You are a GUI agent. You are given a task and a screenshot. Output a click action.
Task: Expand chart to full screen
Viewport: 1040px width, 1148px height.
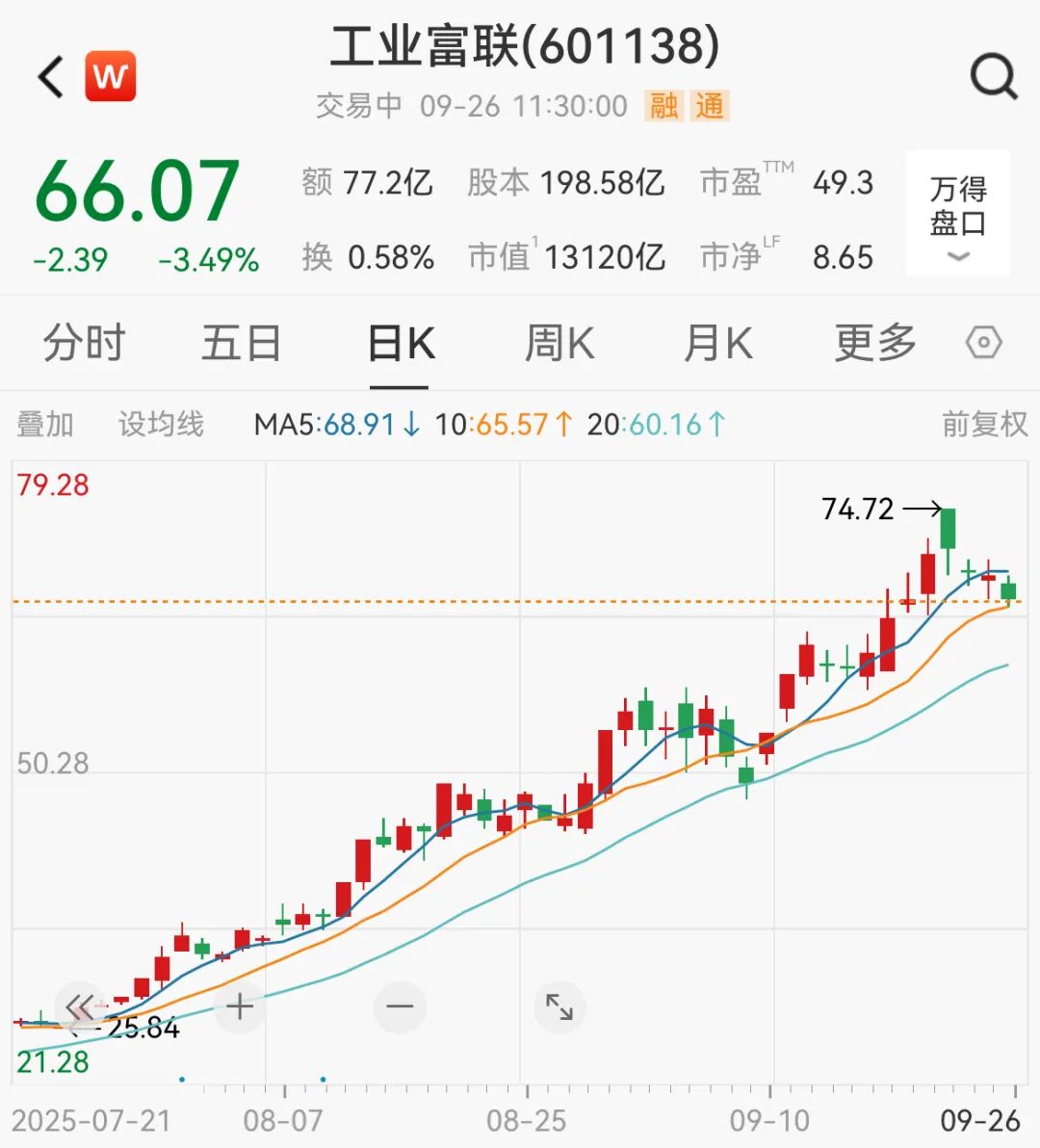coord(559,1007)
